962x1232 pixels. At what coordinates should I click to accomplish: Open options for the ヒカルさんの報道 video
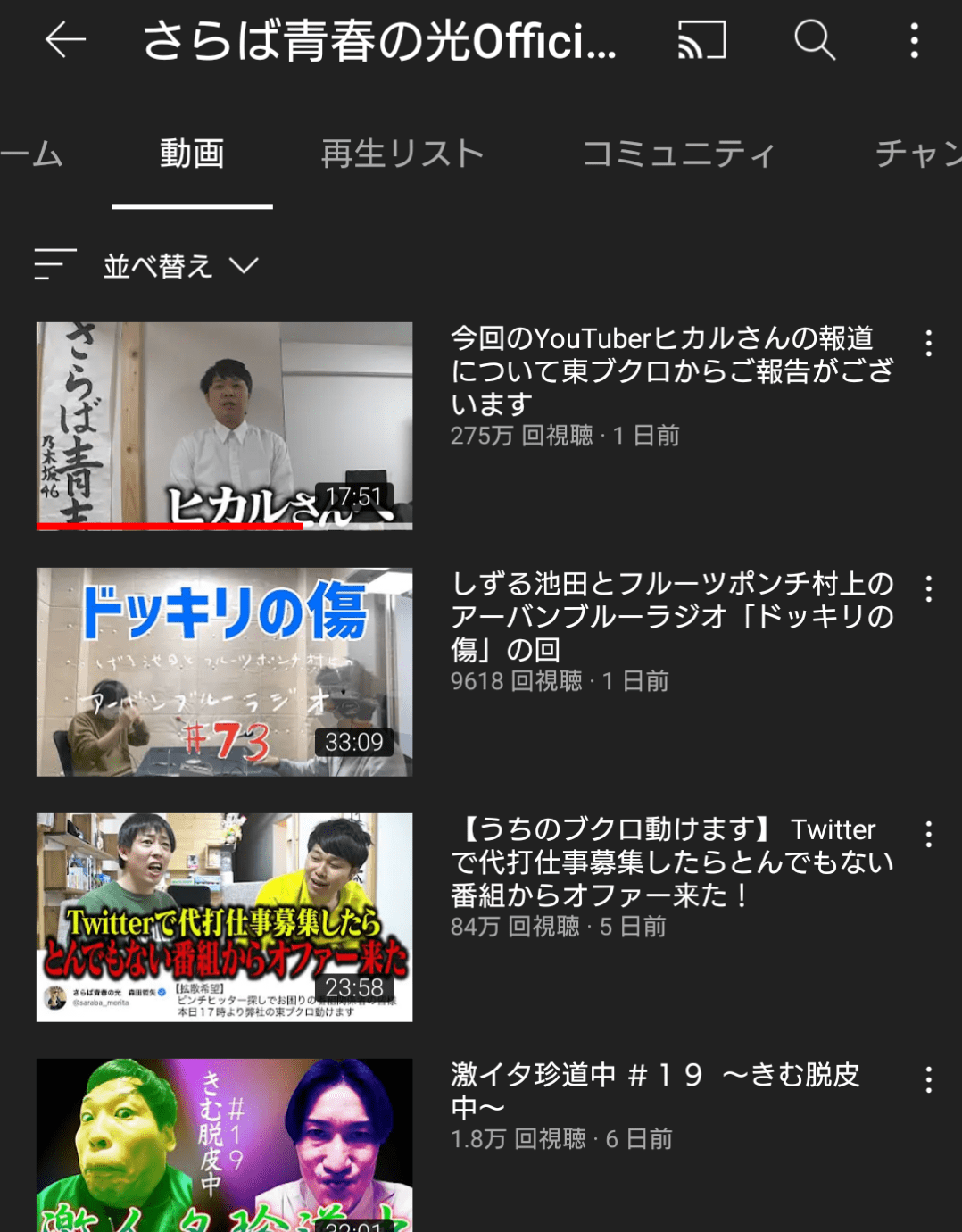point(929,344)
